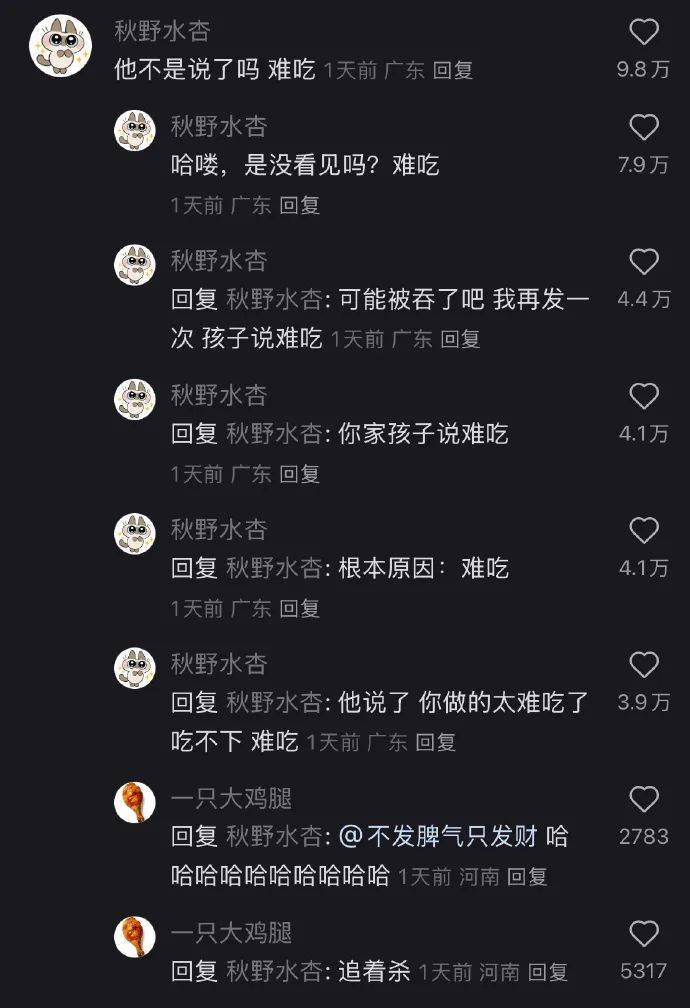The image size is (690, 1008).
Task: Reply to '哈喽，是没看见吗？难吃'
Action: [x=299, y=205]
